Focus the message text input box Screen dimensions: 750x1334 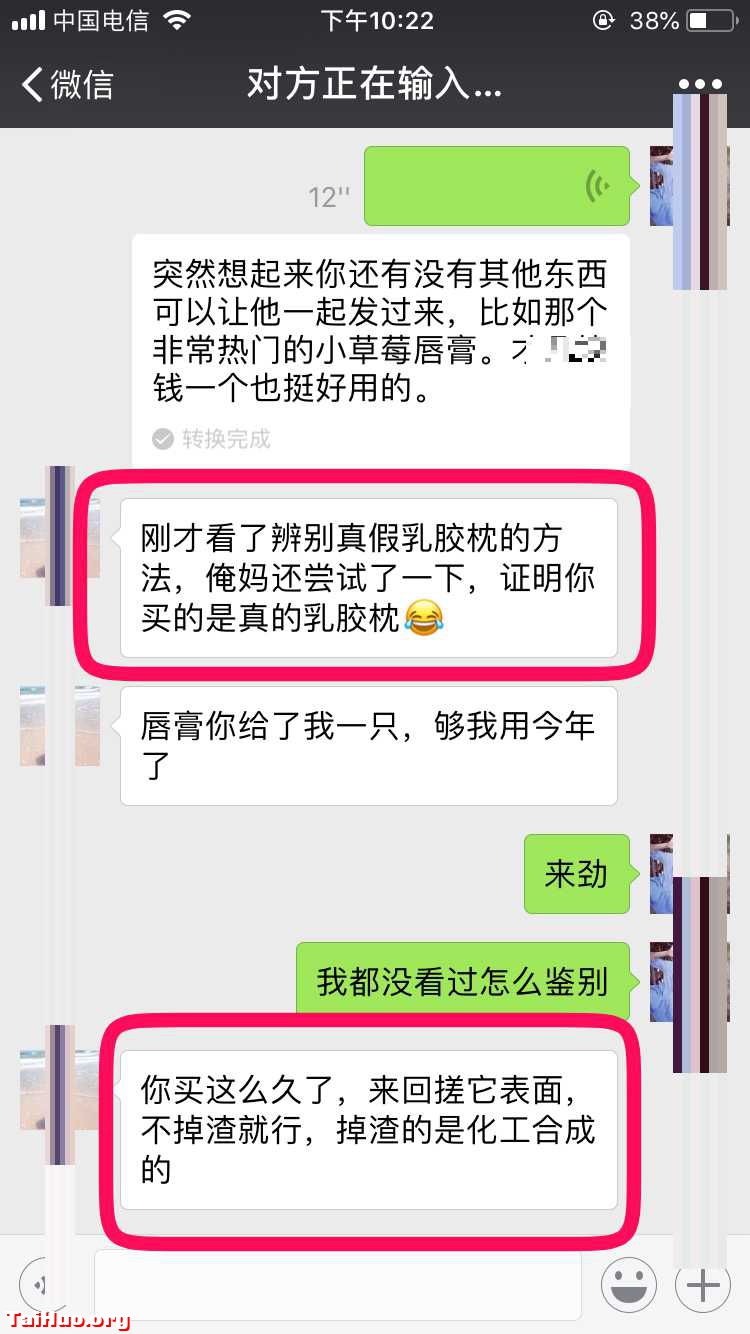[338, 1284]
